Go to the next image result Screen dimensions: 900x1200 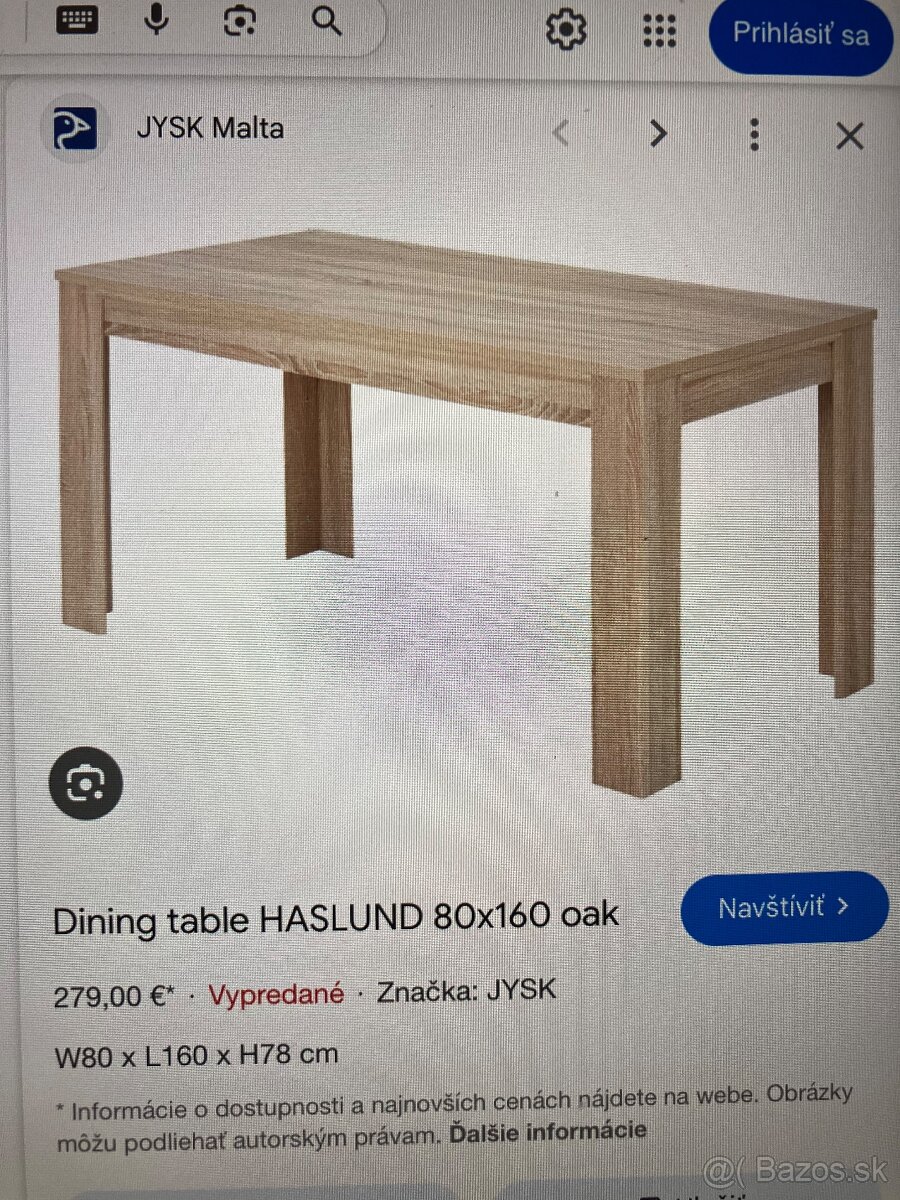657,132
